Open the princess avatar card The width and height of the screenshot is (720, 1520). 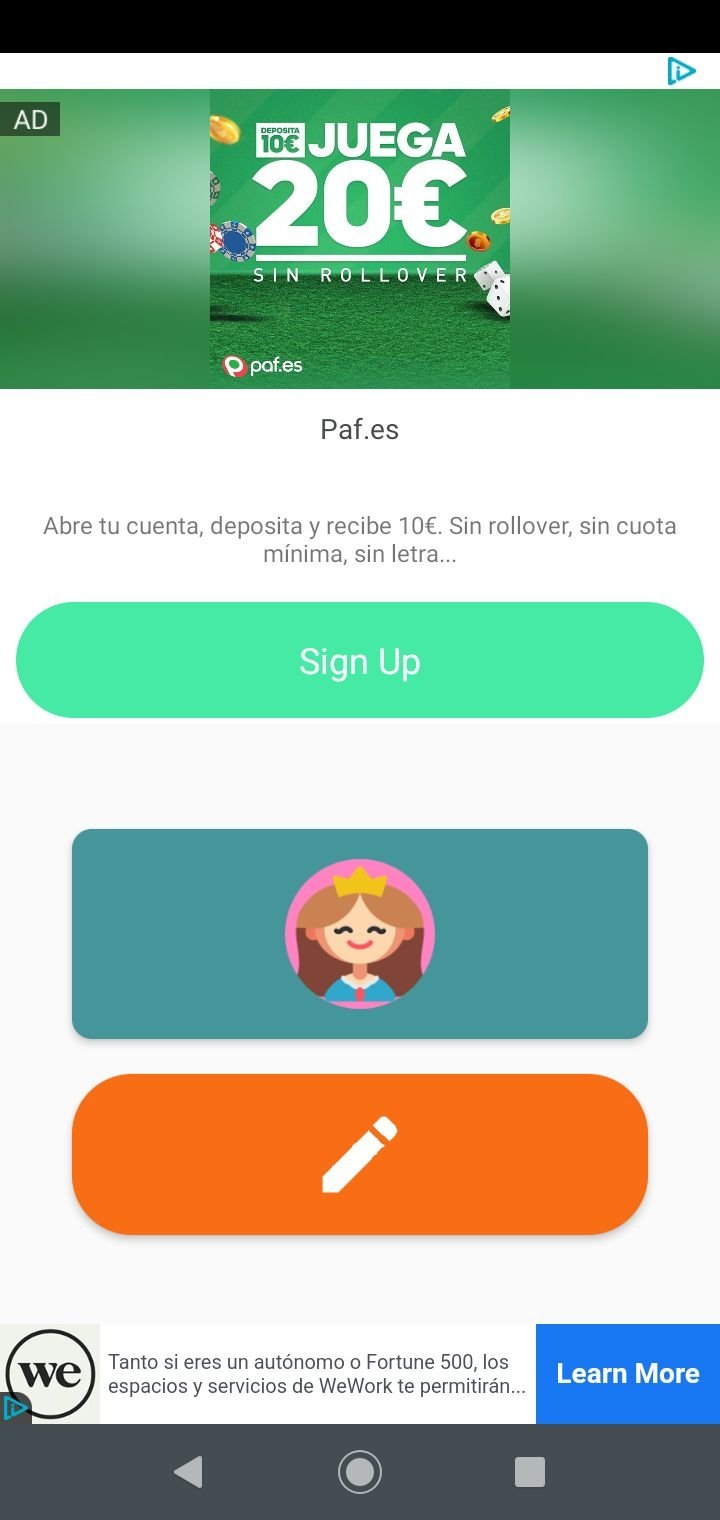point(360,933)
